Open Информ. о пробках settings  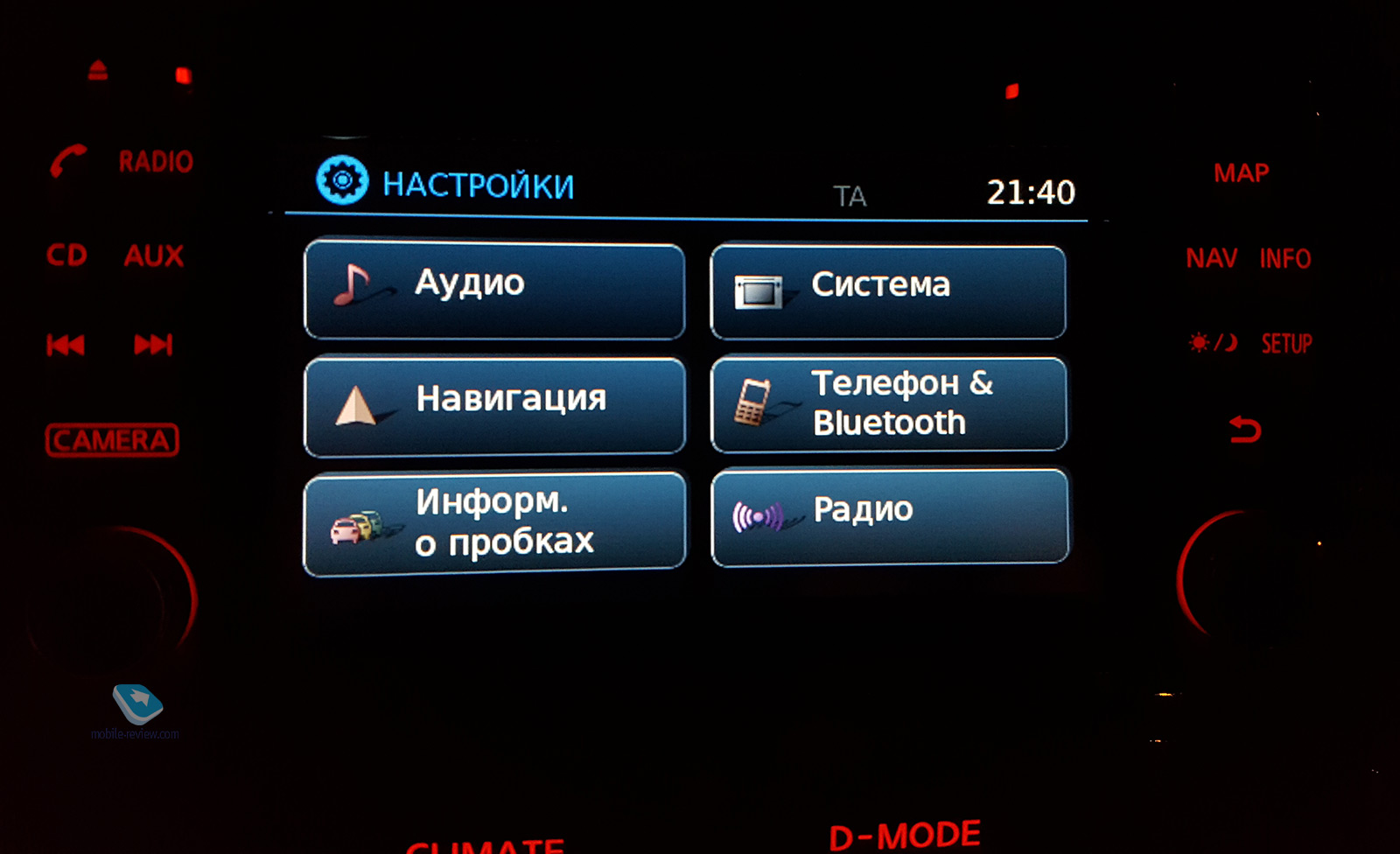pyautogui.click(x=494, y=523)
